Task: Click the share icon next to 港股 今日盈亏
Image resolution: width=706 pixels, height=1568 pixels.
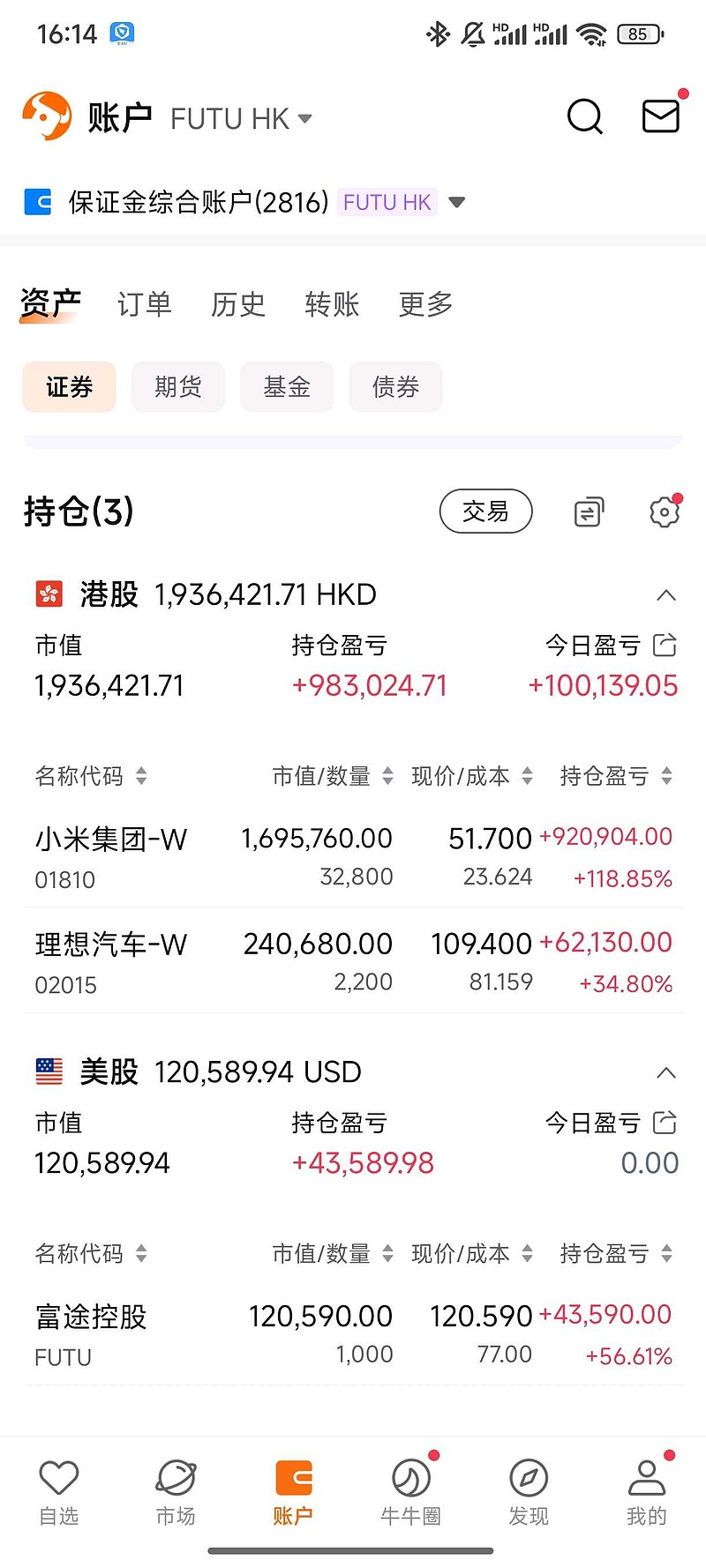Action: click(x=665, y=645)
